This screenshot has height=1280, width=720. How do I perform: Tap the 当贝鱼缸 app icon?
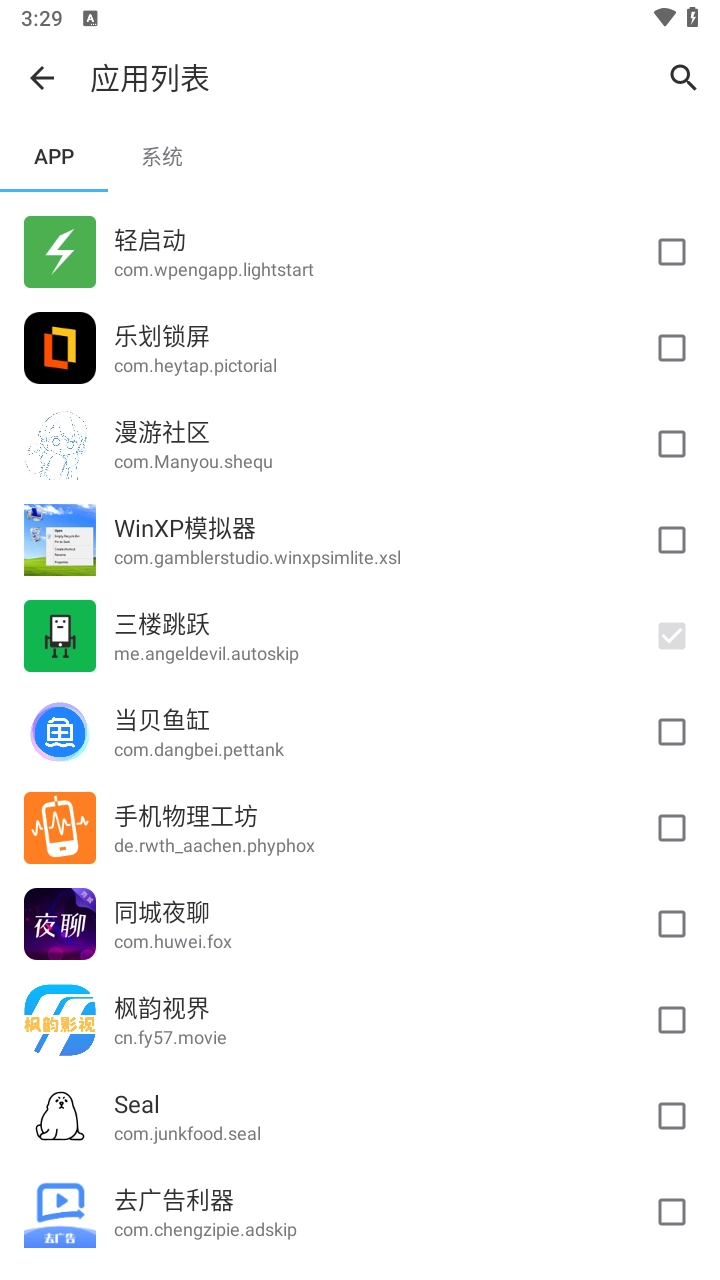(x=59, y=732)
